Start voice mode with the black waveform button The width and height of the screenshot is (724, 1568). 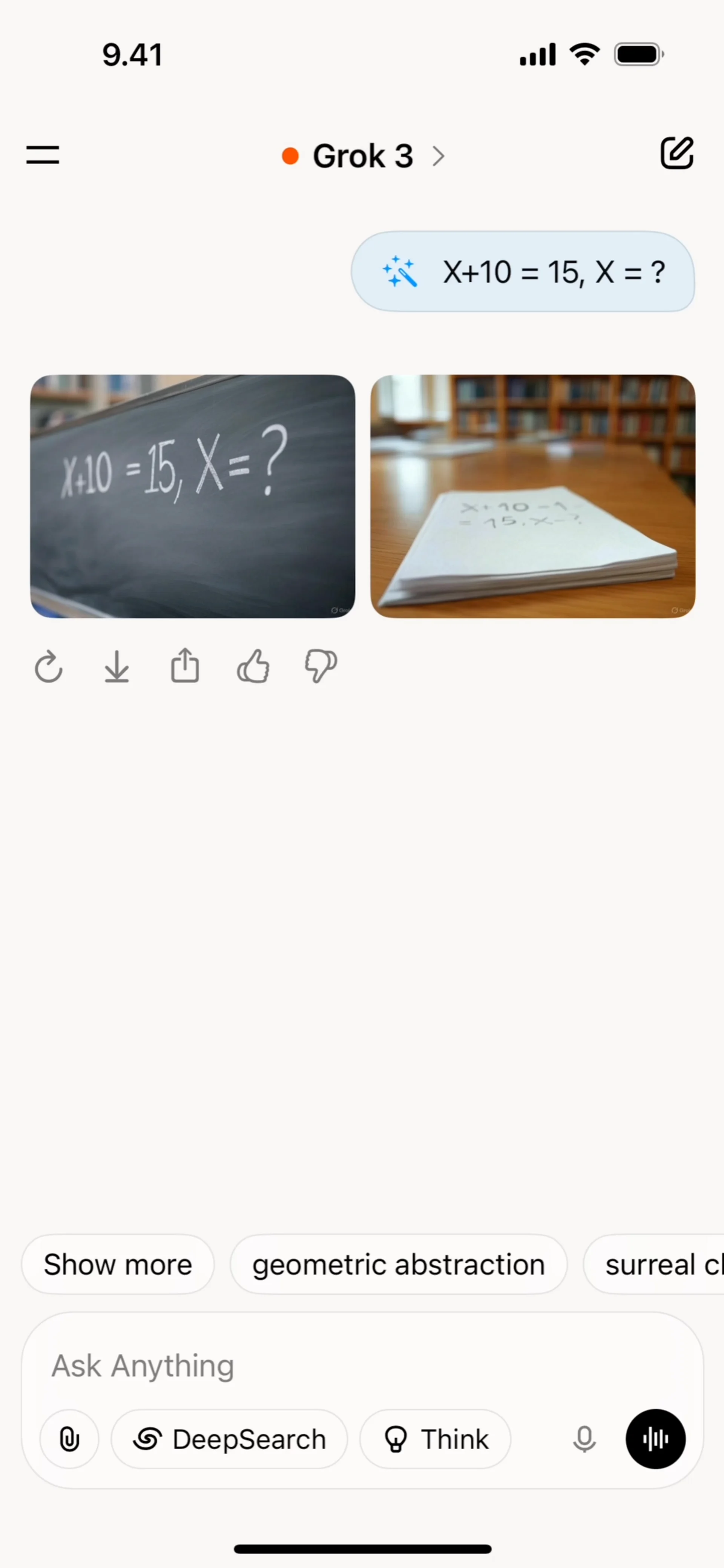click(x=656, y=1439)
